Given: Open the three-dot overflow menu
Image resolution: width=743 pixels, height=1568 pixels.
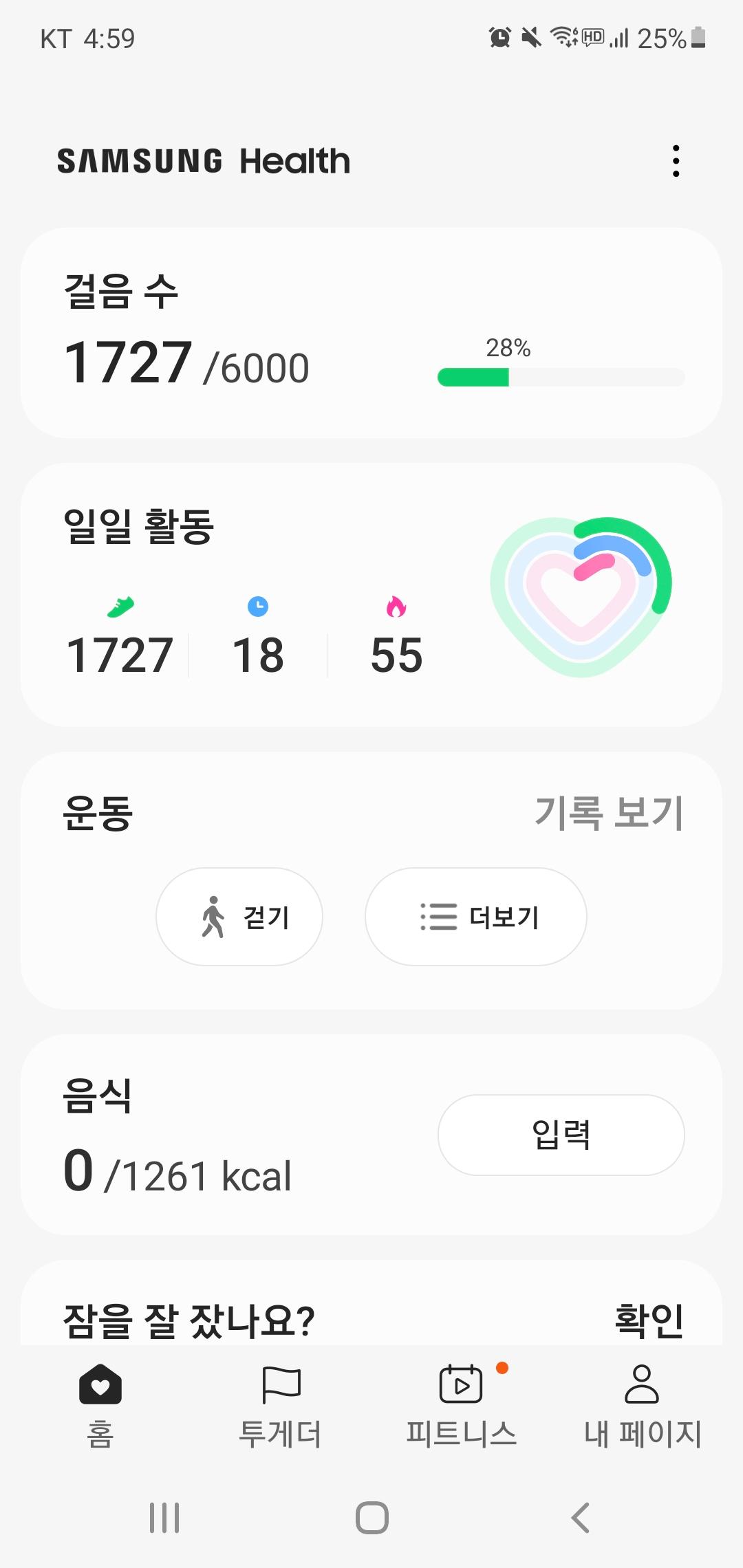Looking at the screenshot, I should pyautogui.click(x=676, y=161).
